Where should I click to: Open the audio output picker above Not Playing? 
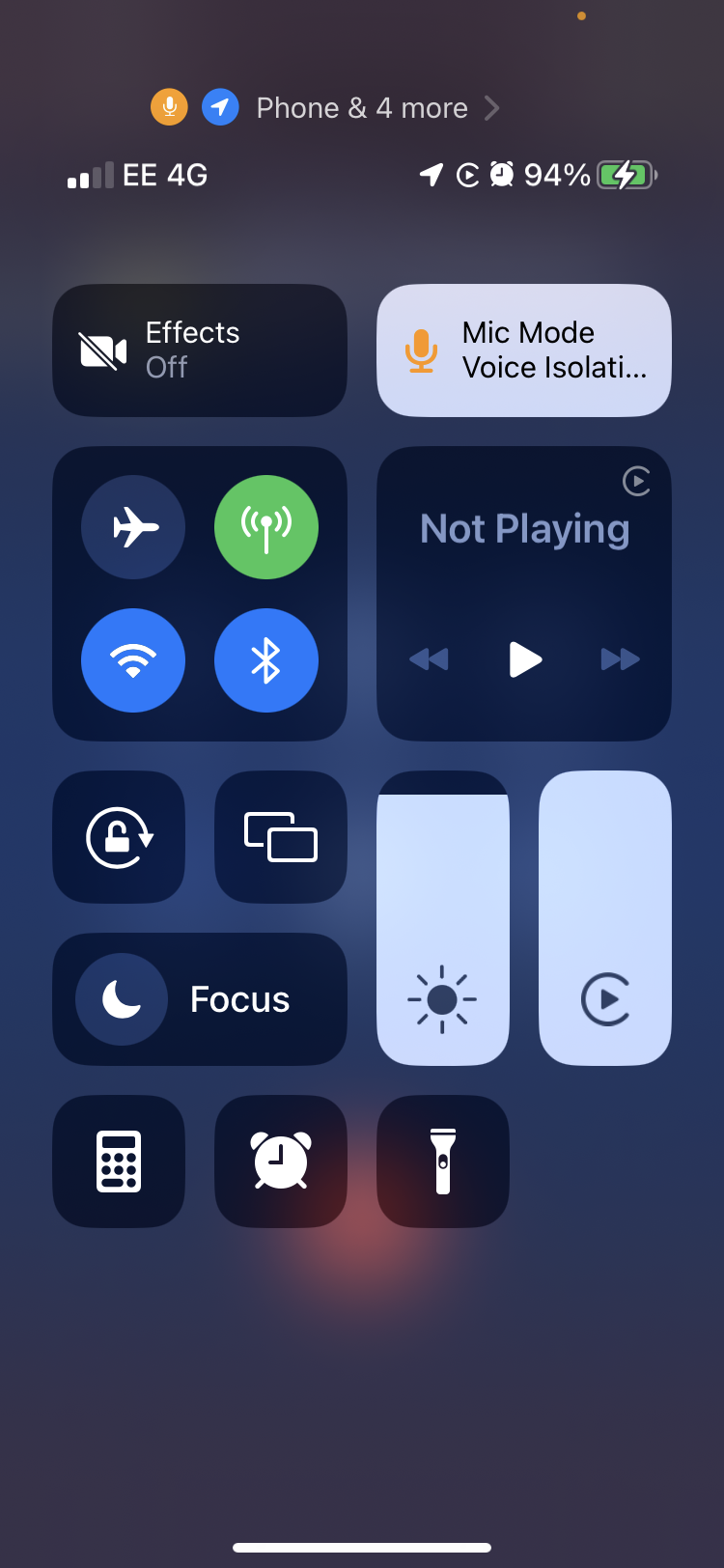(x=637, y=482)
